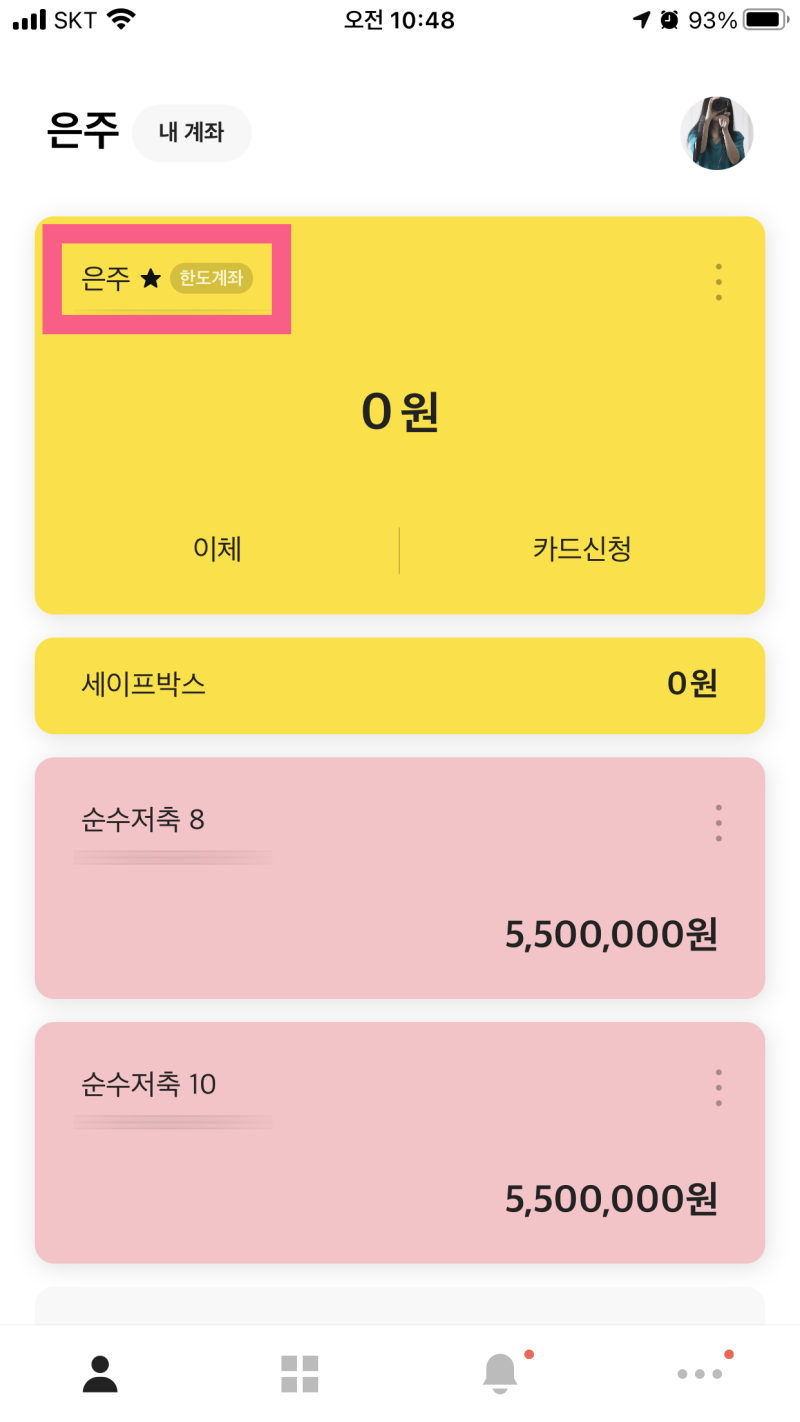Open the three-dot menu on 순수저축 10
Viewport: 800px width, 1422px height.
[x=718, y=1087]
